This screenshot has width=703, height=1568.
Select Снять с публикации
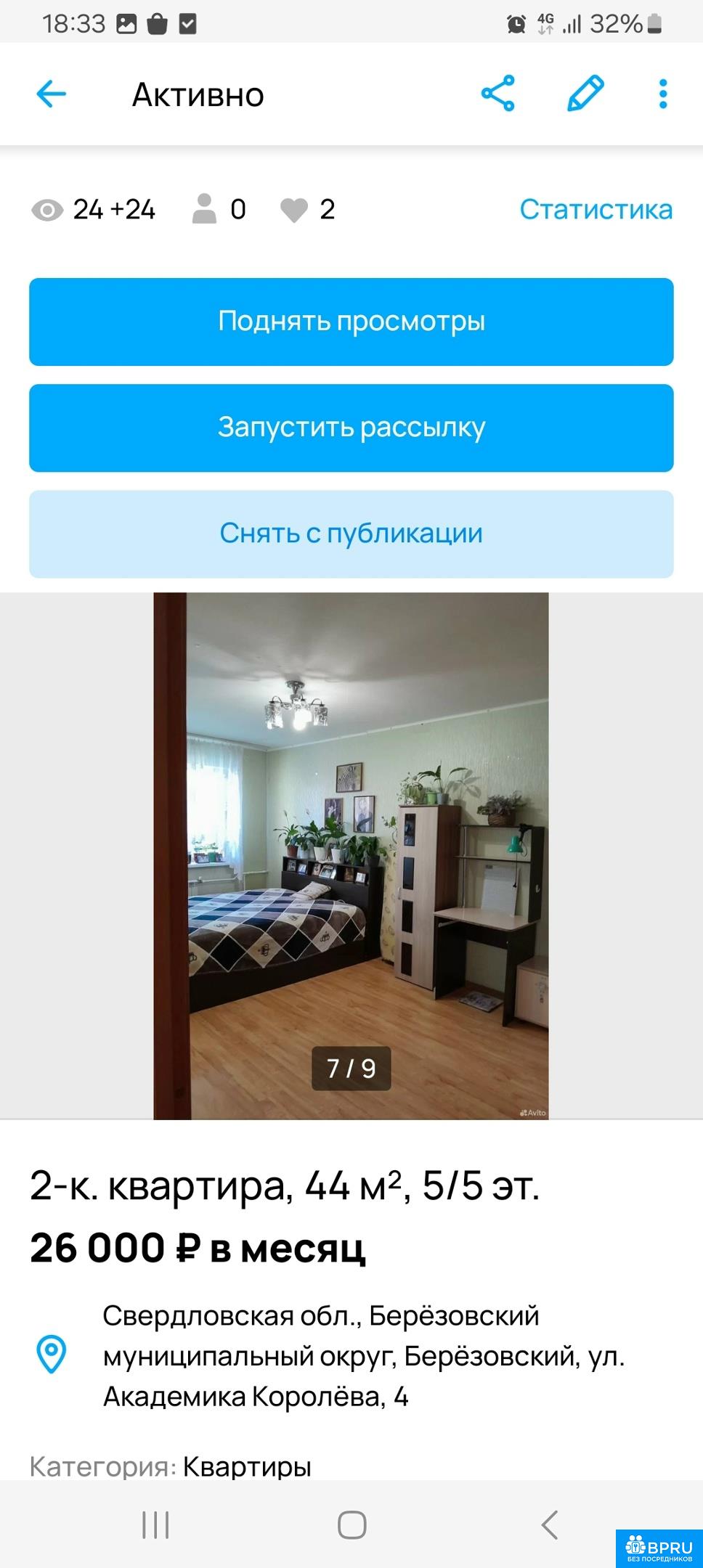[351, 534]
